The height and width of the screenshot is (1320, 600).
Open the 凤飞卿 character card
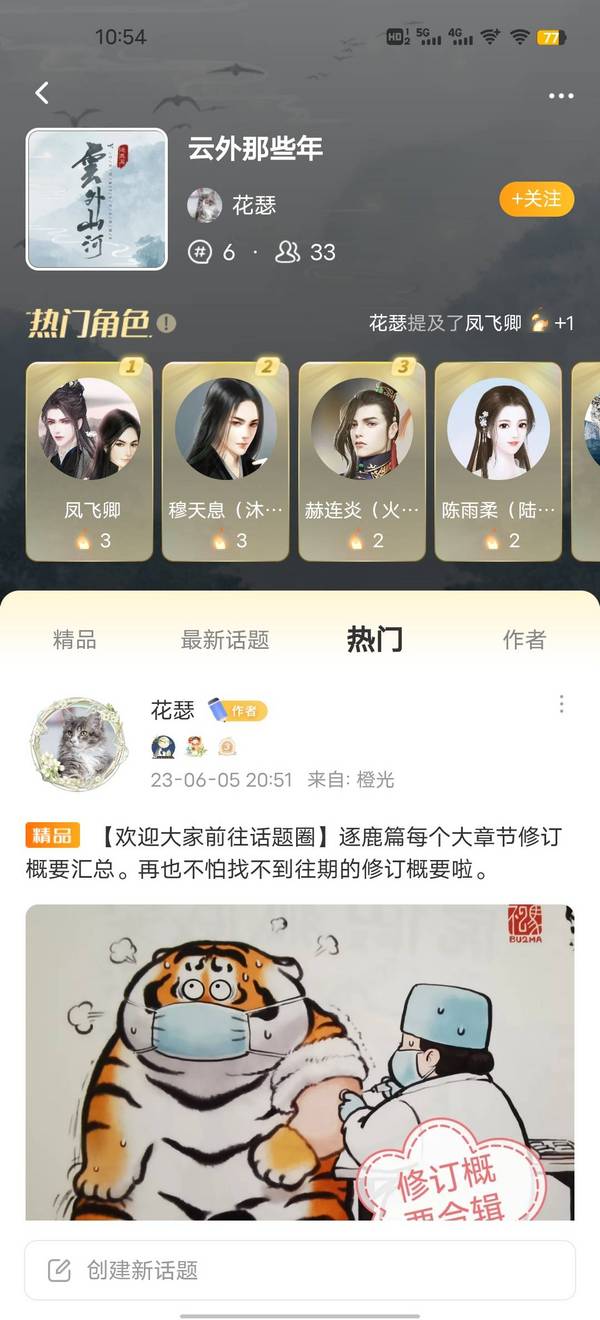[x=89, y=460]
